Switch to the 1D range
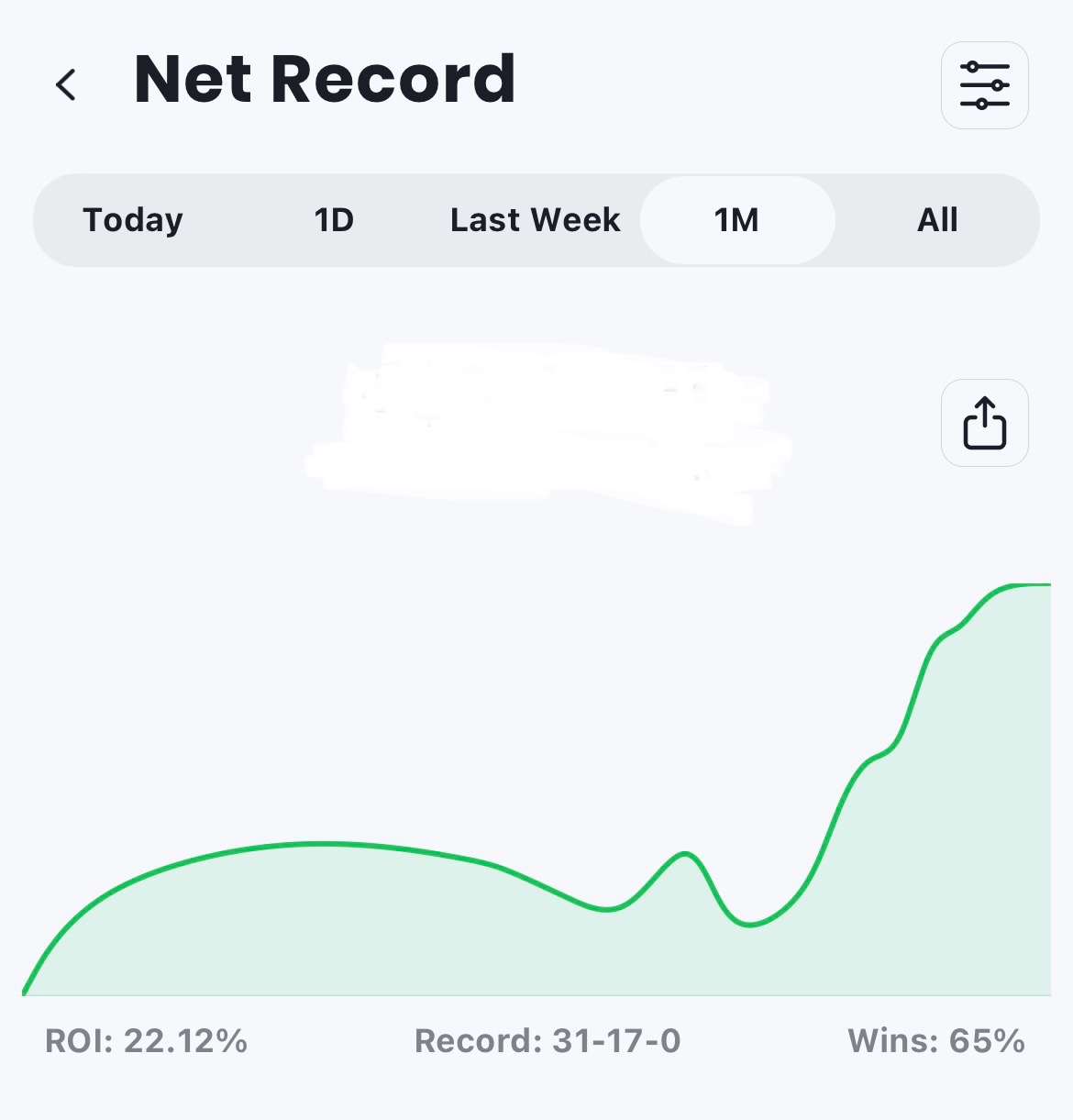The height and width of the screenshot is (1120, 1073). (334, 220)
